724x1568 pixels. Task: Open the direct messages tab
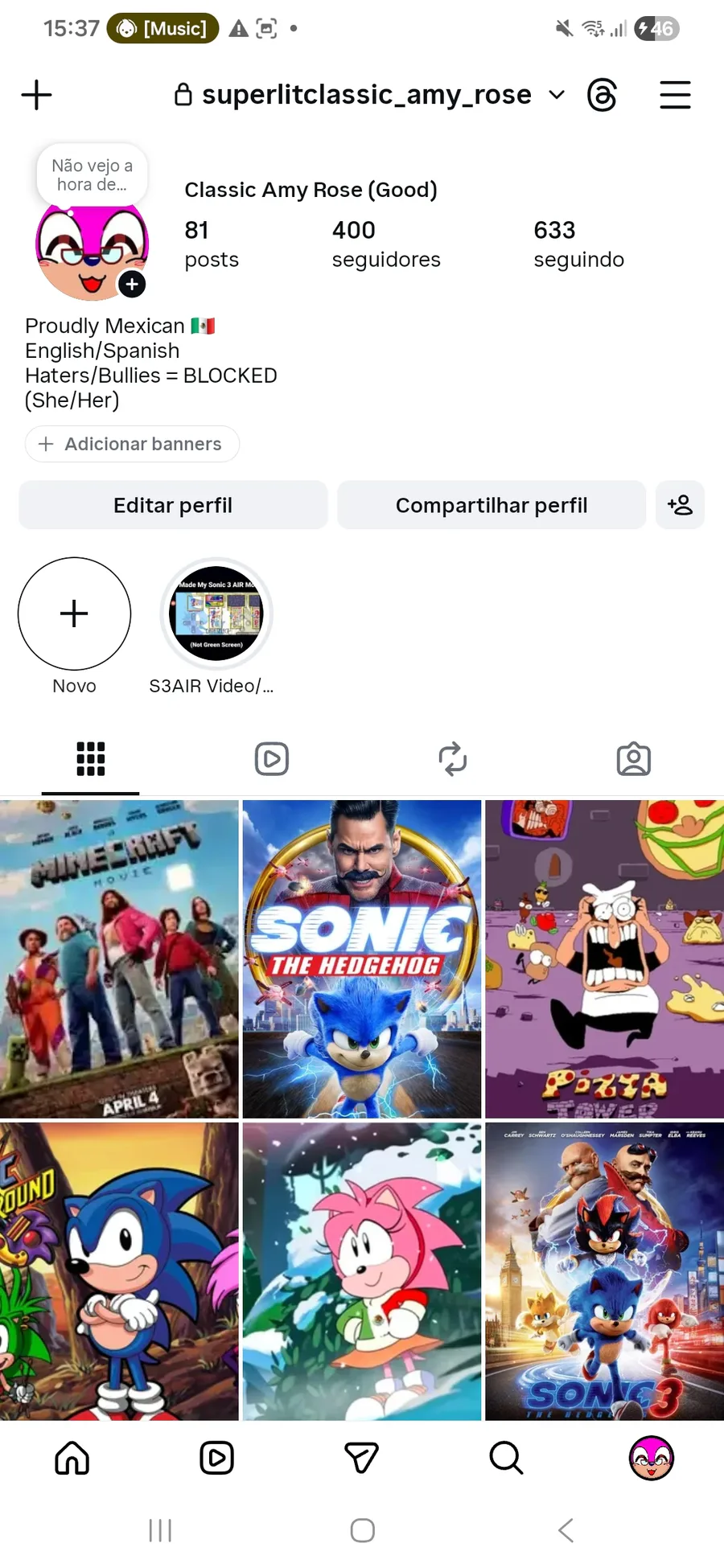coord(361,1457)
